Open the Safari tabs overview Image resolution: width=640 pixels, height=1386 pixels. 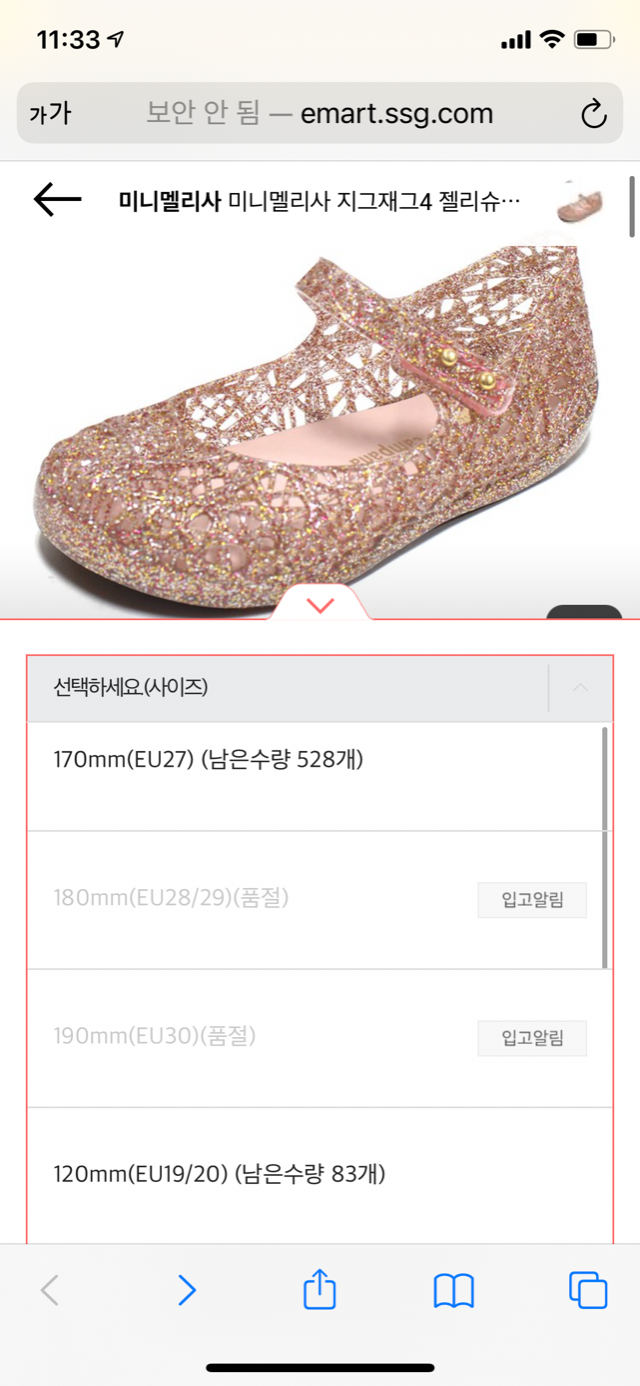point(588,1290)
